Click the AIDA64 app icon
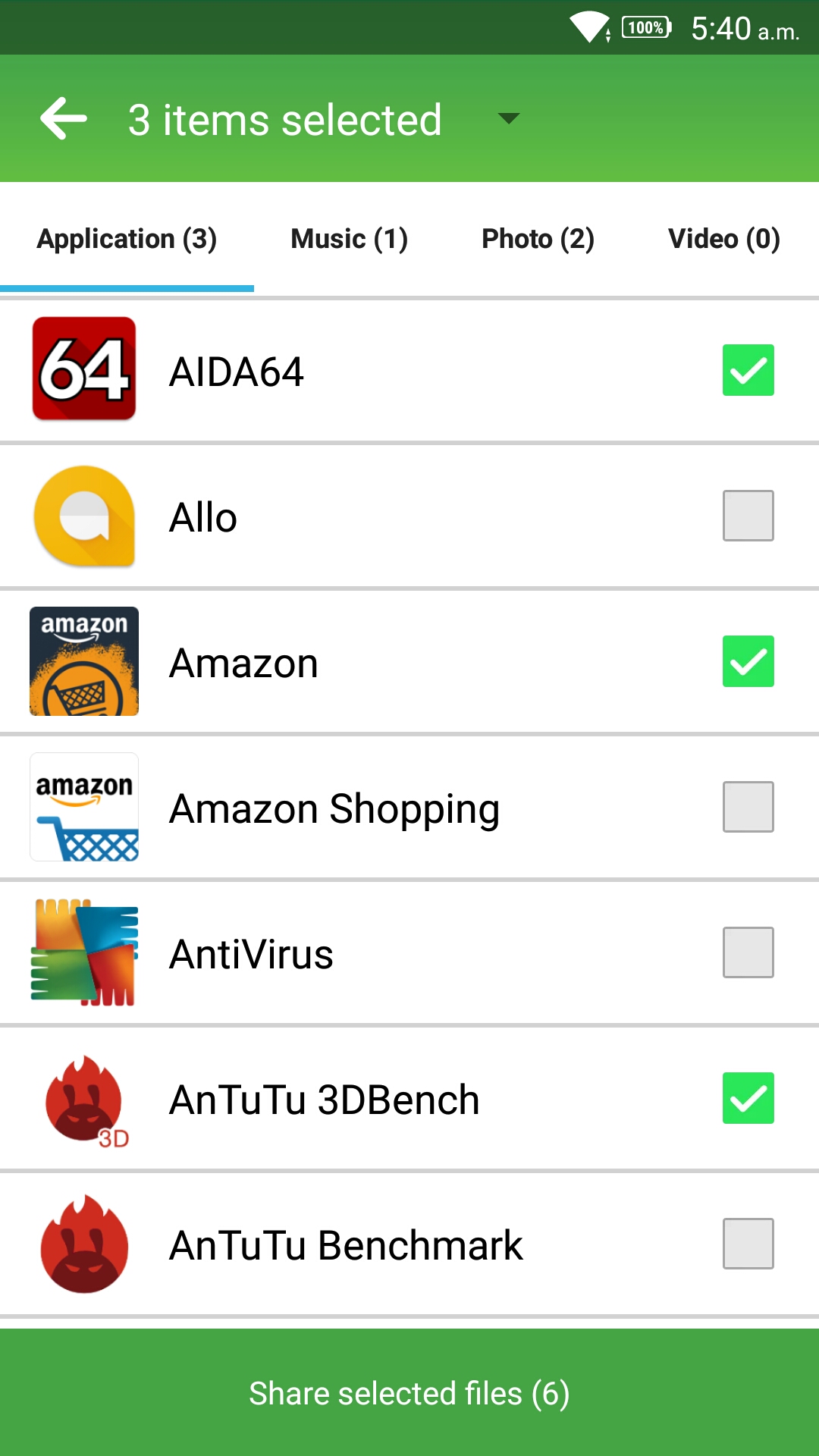The image size is (819, 1456). click(83, 371)
